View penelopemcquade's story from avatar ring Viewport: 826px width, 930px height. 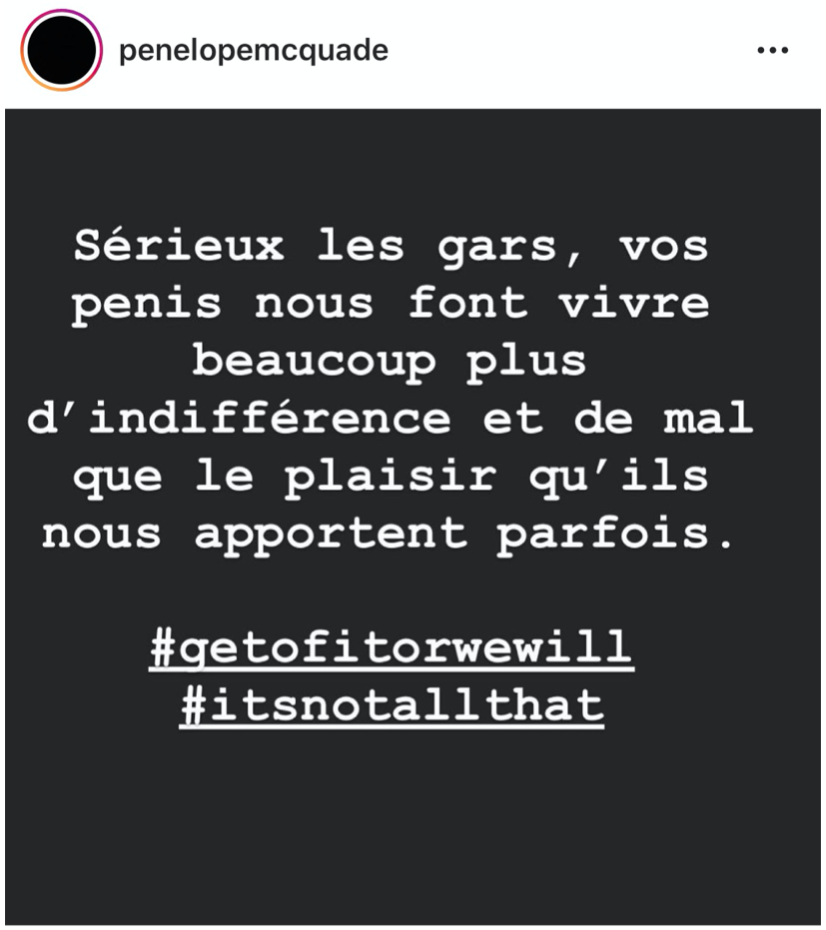pyautogui.click(x=60, y=51)
